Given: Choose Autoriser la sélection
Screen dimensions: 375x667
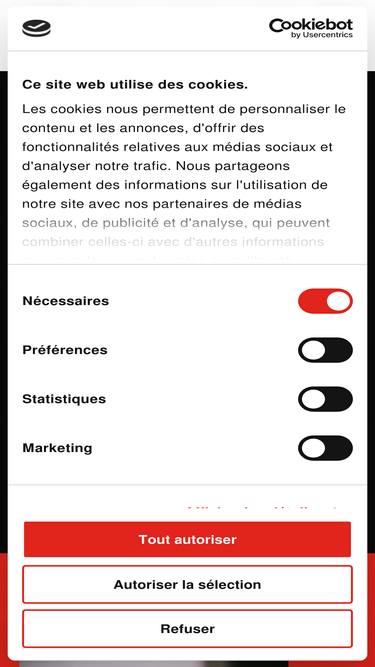Looking at the screenshot, I should pos(187,584).
